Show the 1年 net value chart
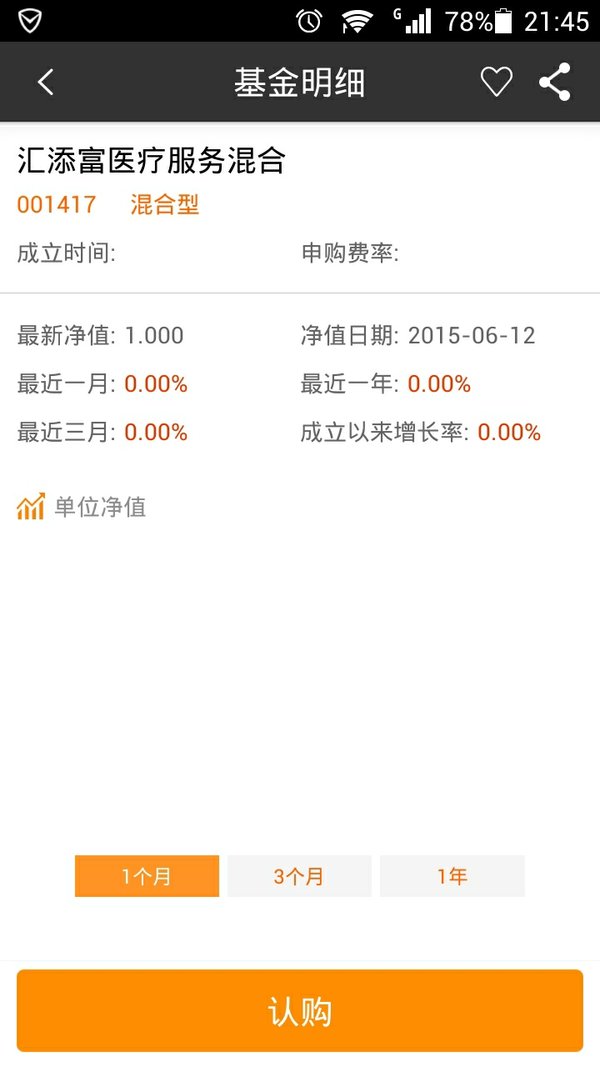 click(452, 876)
